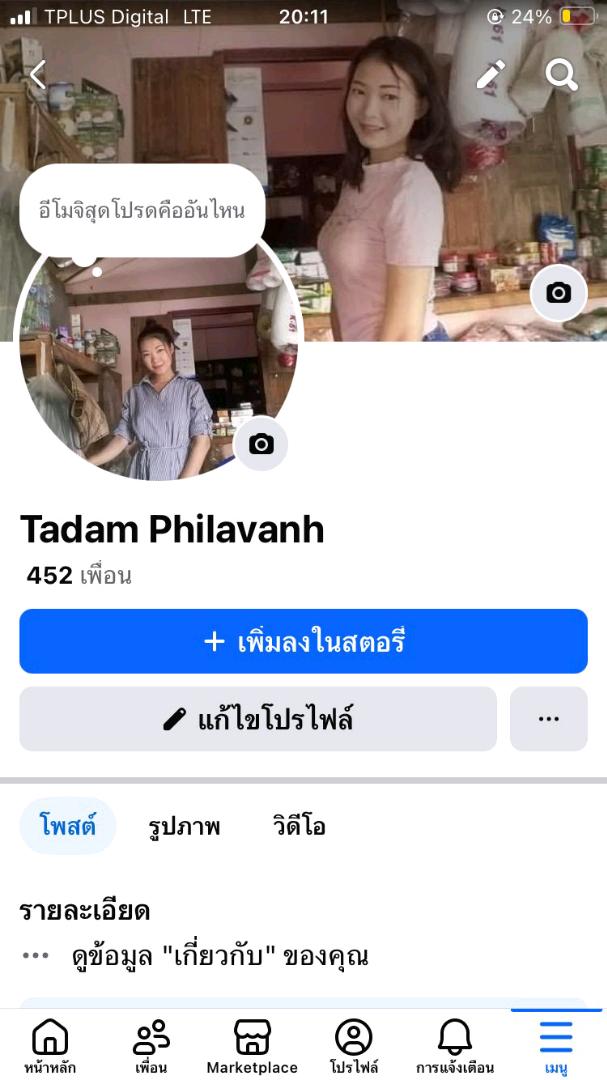607x1080 pixels.
Task: Open Marketplace tab
Action: tap(252, 1046)
